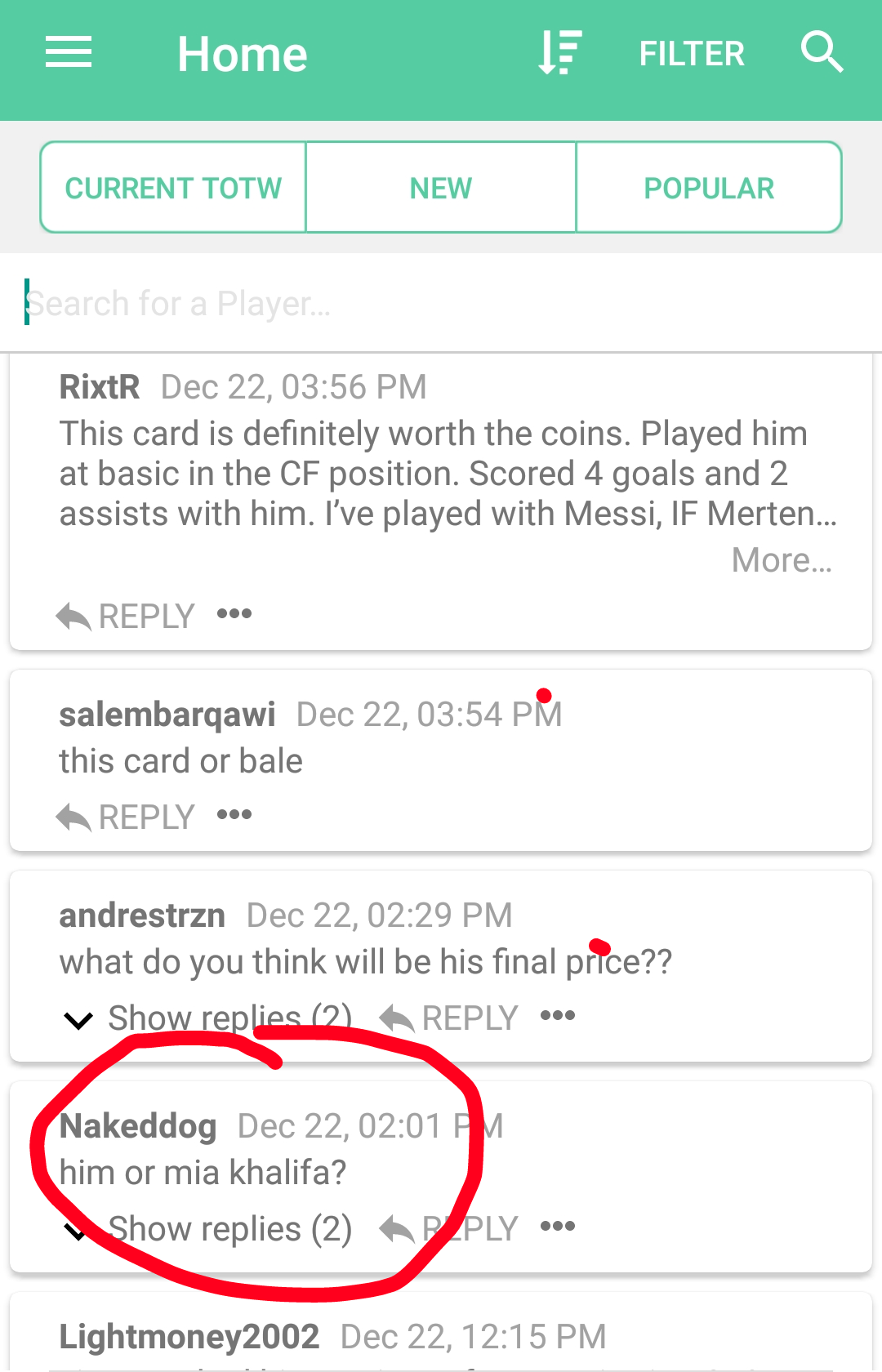882x1372 pixels.
Task: Tap the sort order icon
Action: pyautogui.click(x=560, y=53)
